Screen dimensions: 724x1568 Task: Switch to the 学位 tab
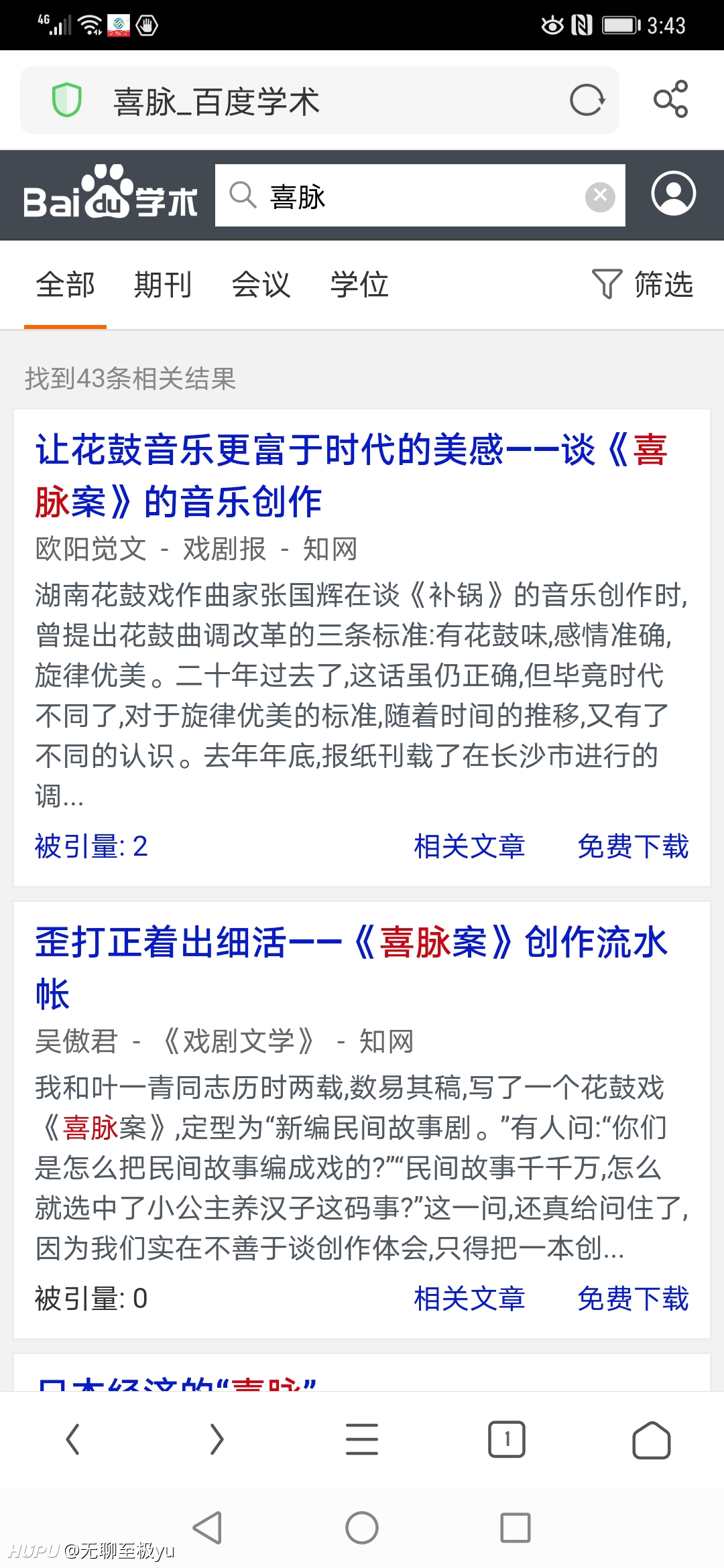(x=359, y=285)
